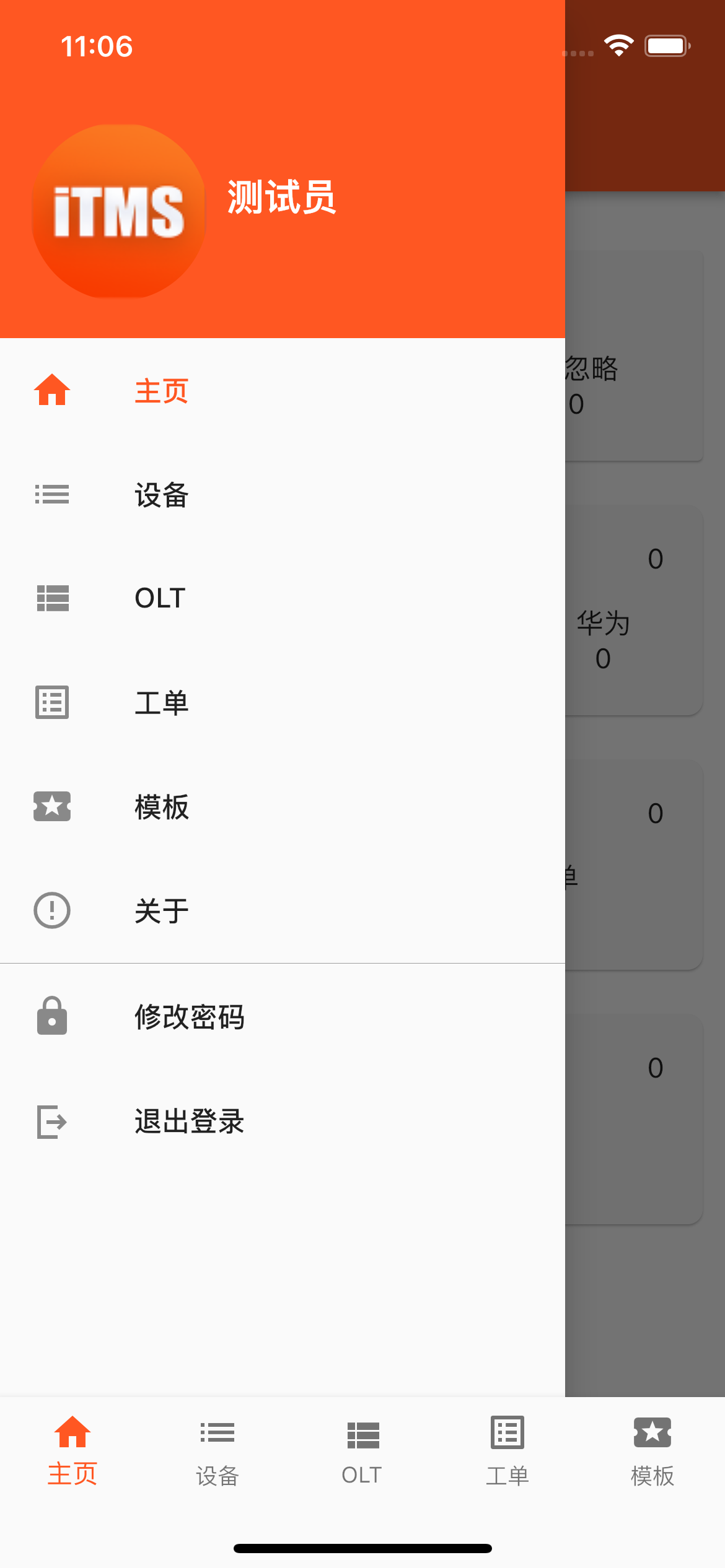Viewport: 725px width, 1568px height.
Task: Open the 关于 about page
Action: tap(283, 911)
